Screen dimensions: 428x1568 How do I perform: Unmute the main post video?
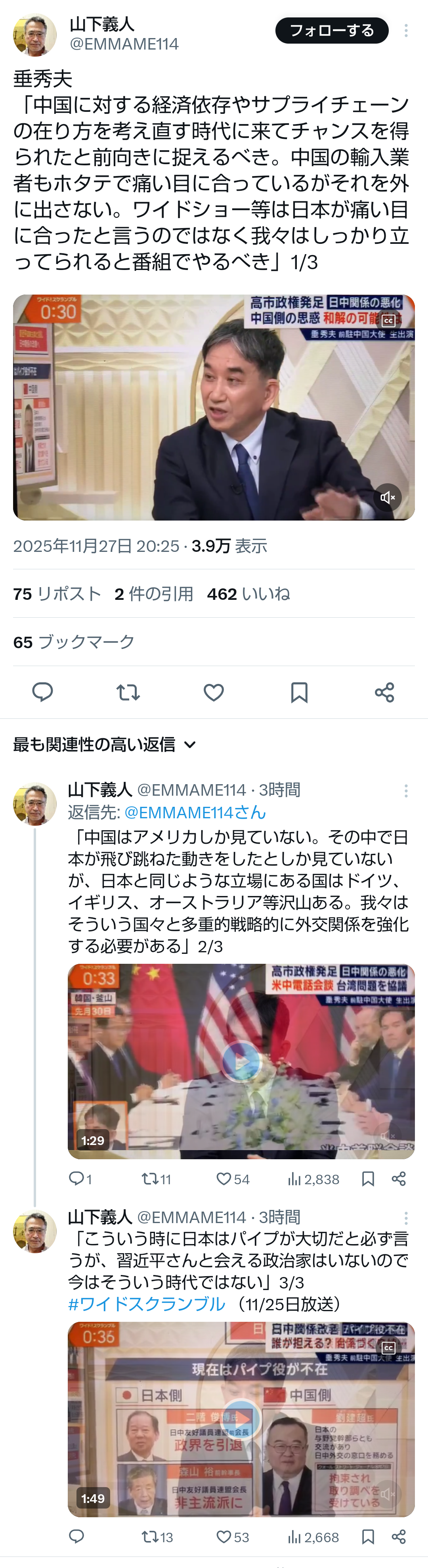[387, 497]
